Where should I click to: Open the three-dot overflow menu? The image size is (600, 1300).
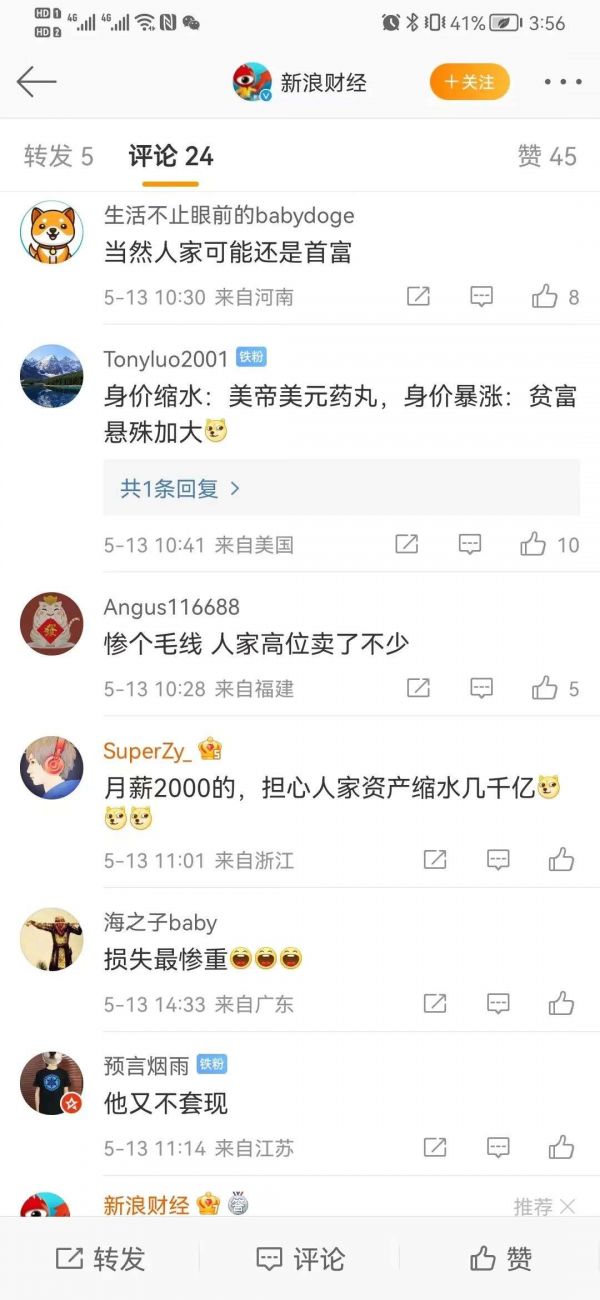point(563,82)
